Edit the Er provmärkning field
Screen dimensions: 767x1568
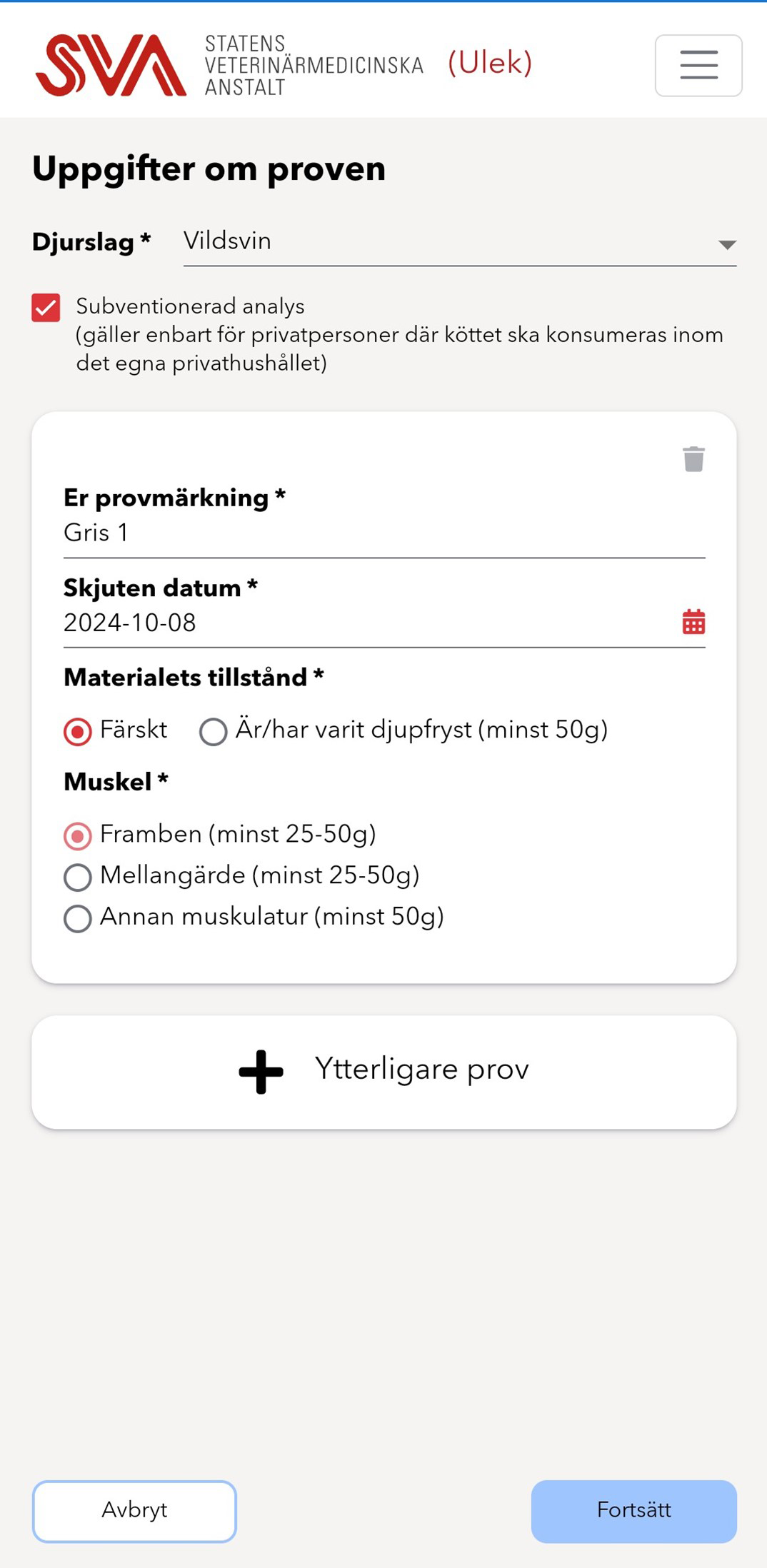383,533
